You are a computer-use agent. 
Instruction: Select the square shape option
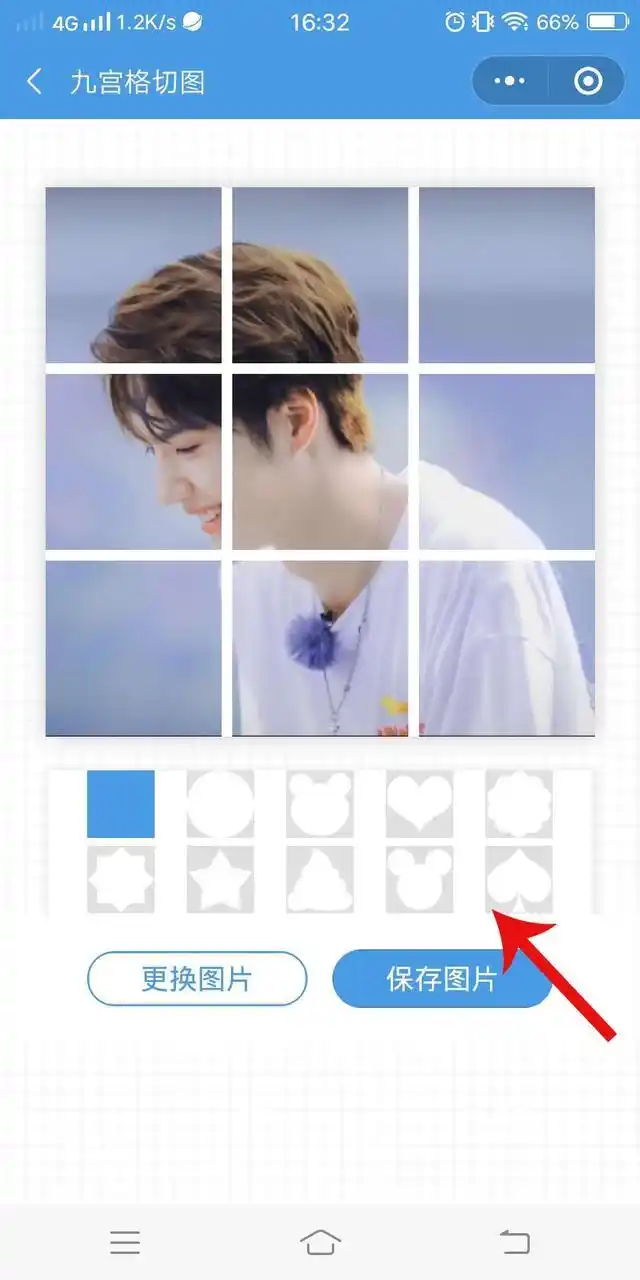point(121,803)
